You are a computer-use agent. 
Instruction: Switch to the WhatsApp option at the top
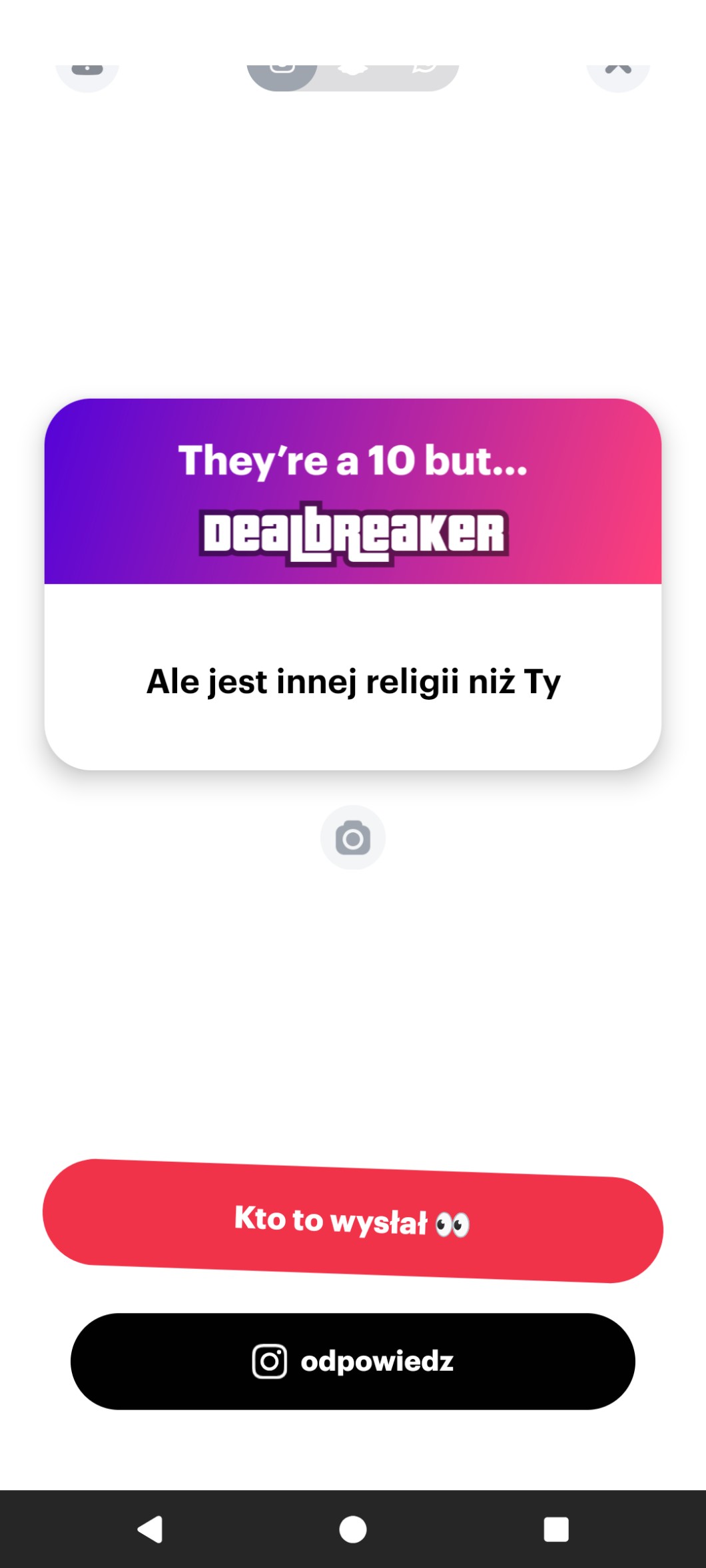click(x=424, y=73)
